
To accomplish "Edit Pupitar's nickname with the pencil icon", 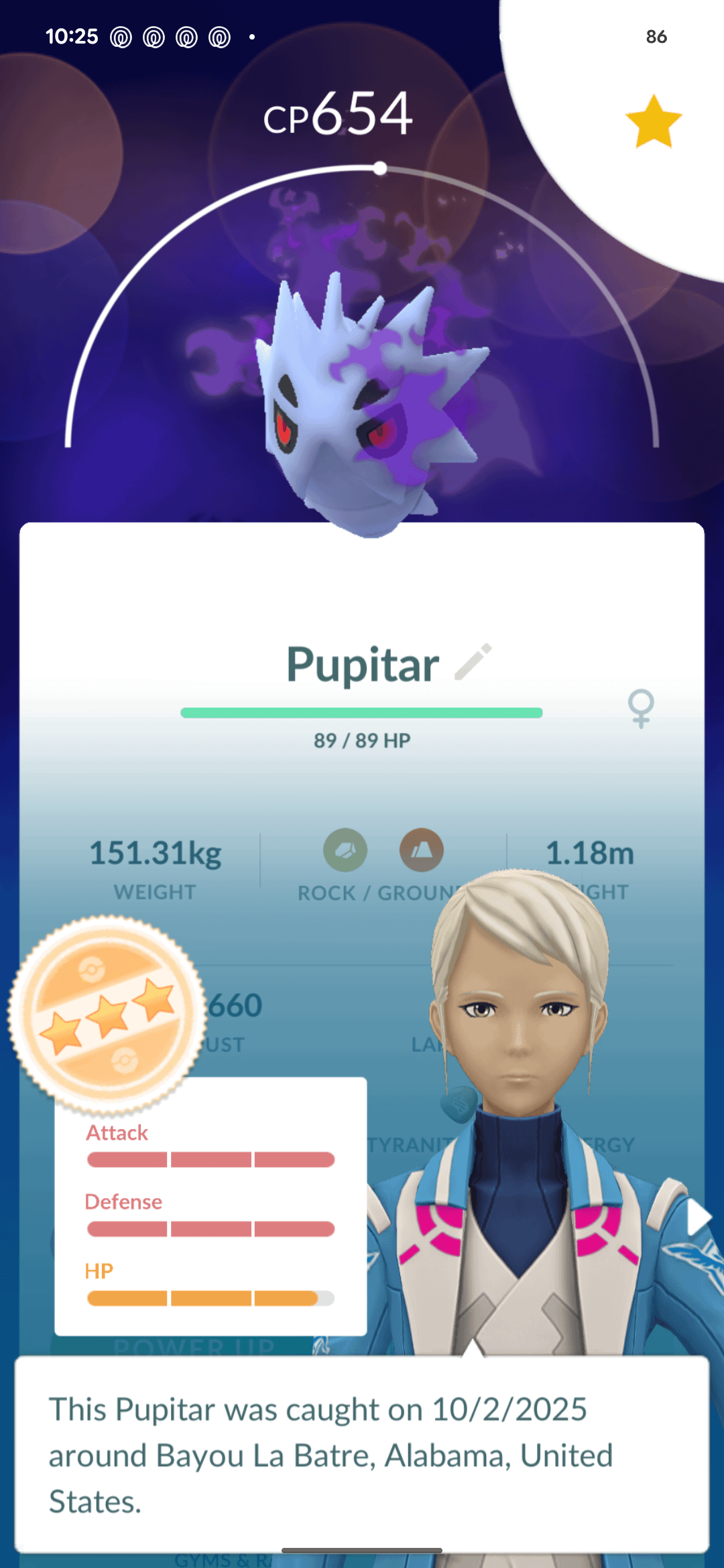I will pyautogui.click(x=473, y=662).
